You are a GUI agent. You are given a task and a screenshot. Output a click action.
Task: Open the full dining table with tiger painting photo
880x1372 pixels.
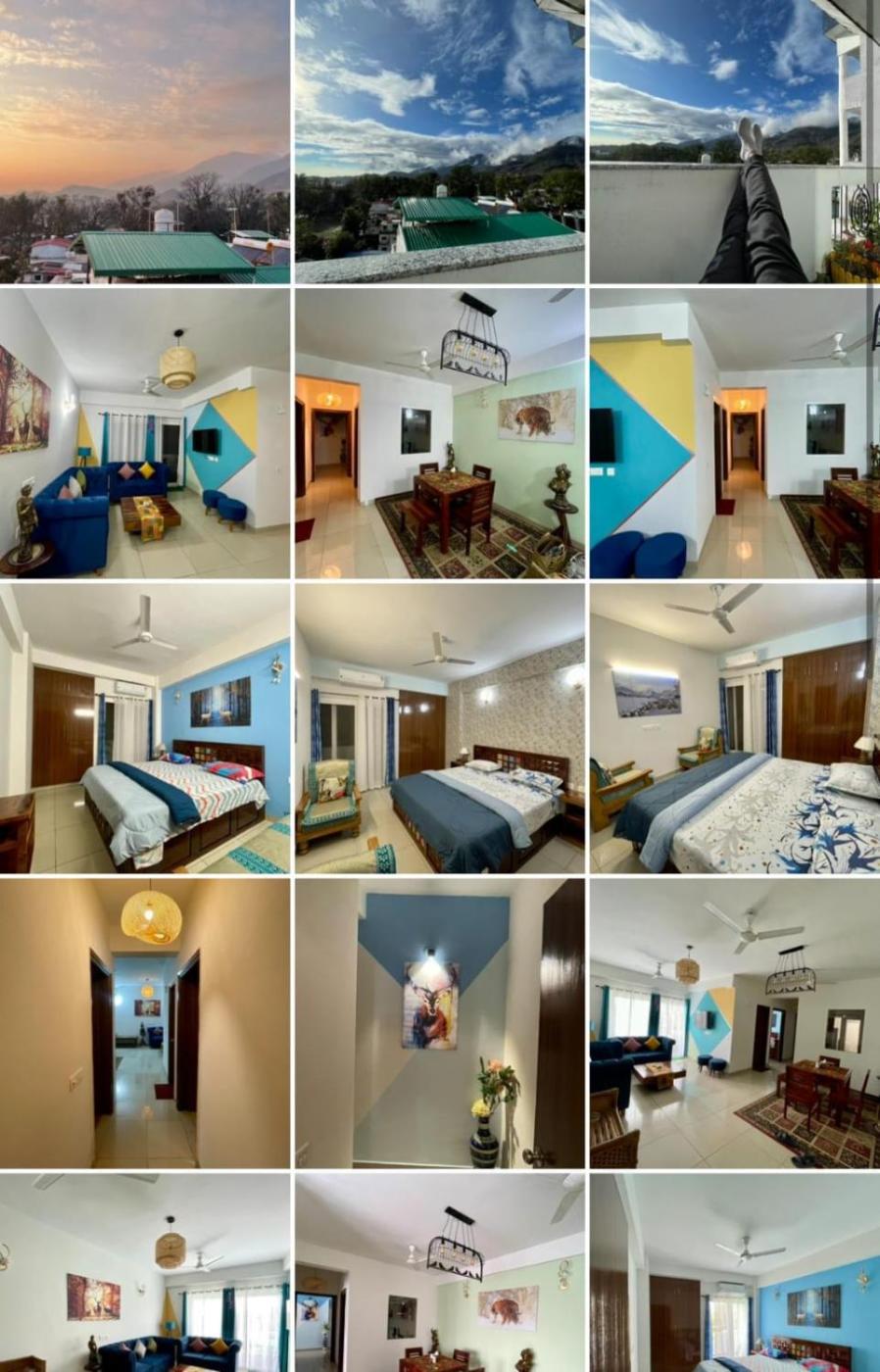pyautogui.click(x=439, y=432)
